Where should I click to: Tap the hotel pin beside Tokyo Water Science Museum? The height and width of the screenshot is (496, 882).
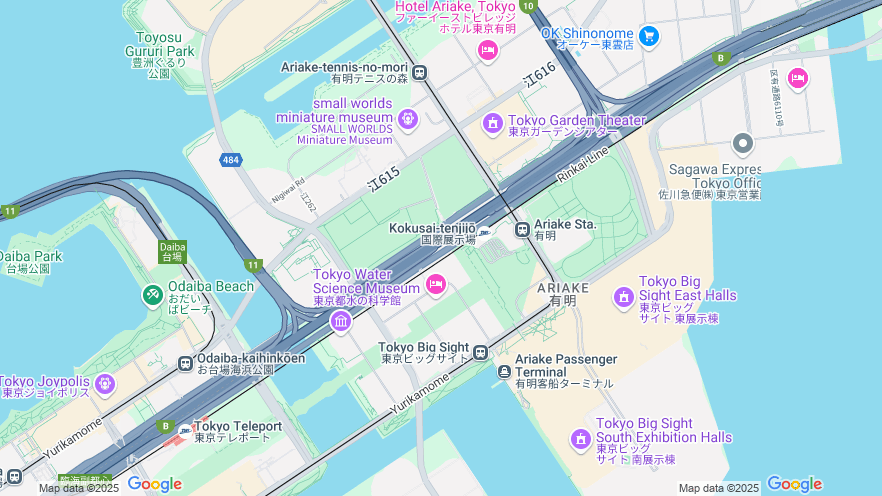point(436,285)
